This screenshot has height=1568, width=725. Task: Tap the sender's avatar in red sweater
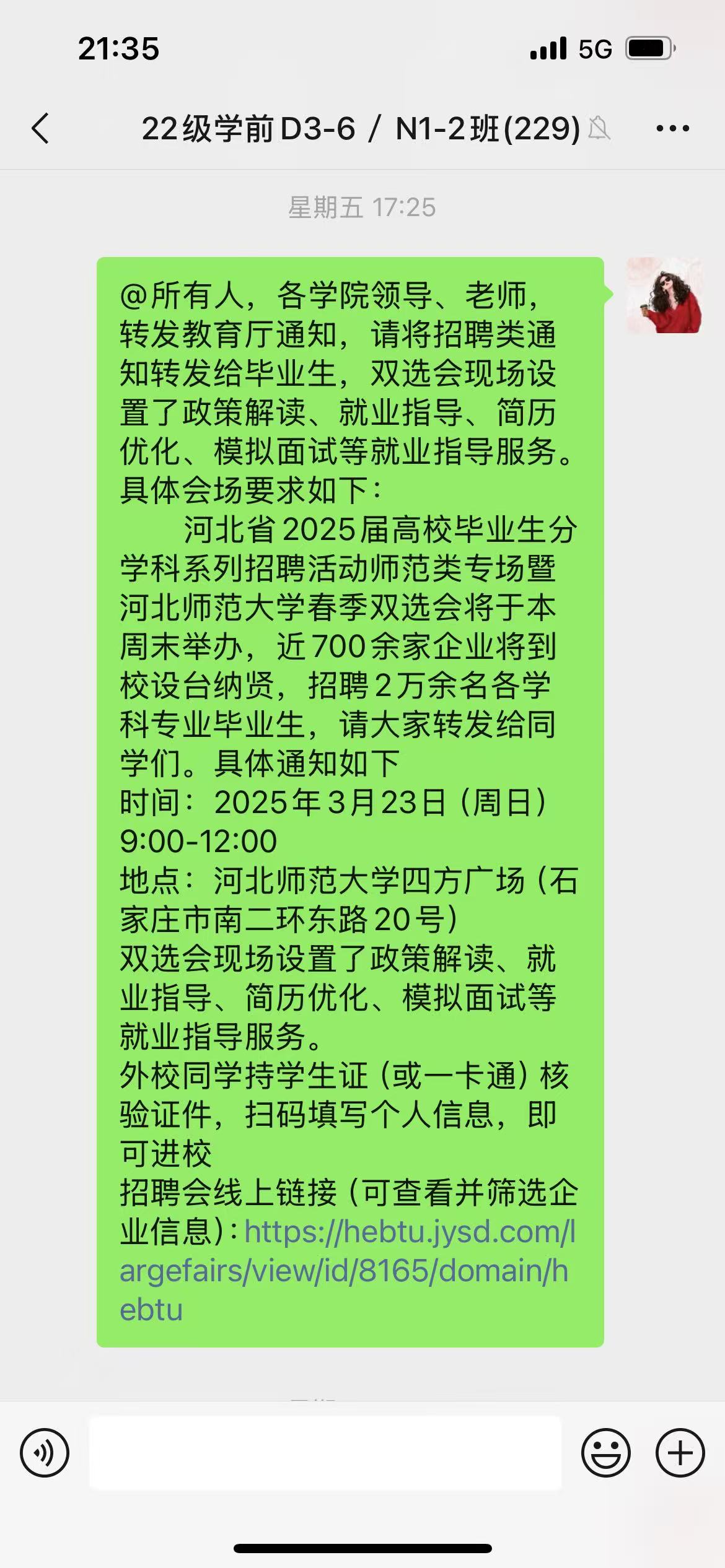coord(664,295)
